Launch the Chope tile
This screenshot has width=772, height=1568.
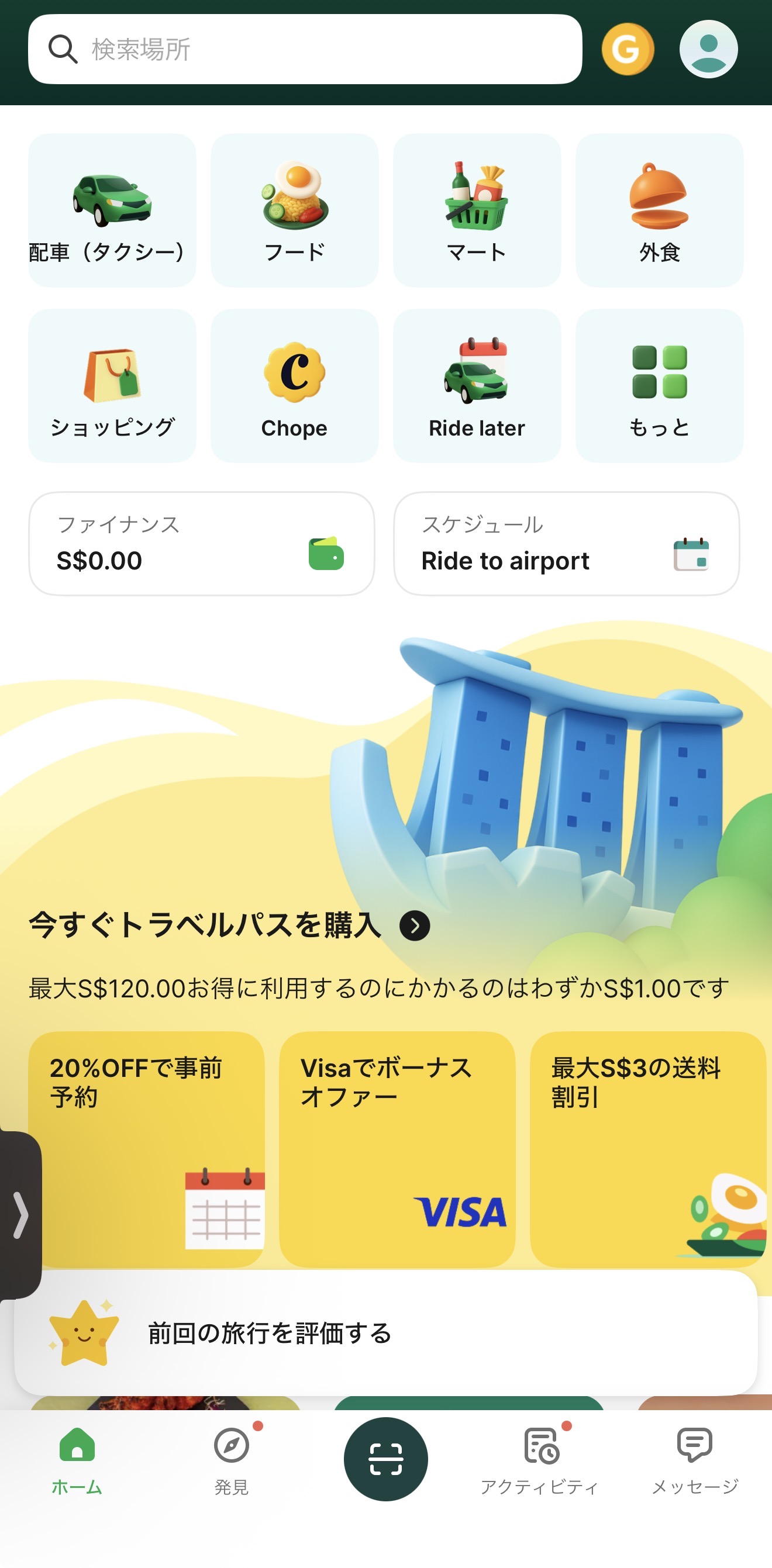[295, 386]
